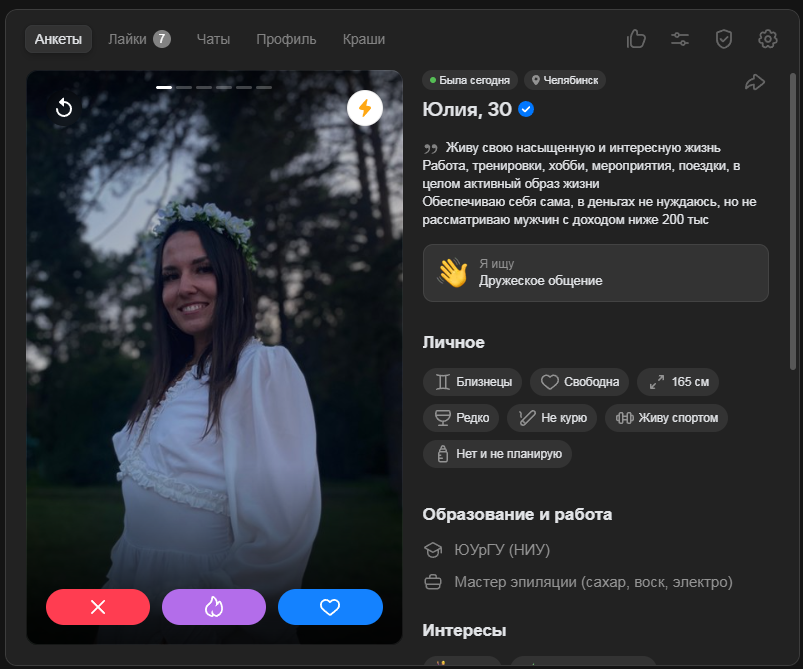The height and width of the screenshot is (669, 803).
Task: Open the Чаты tab
Action: [213, 39]
